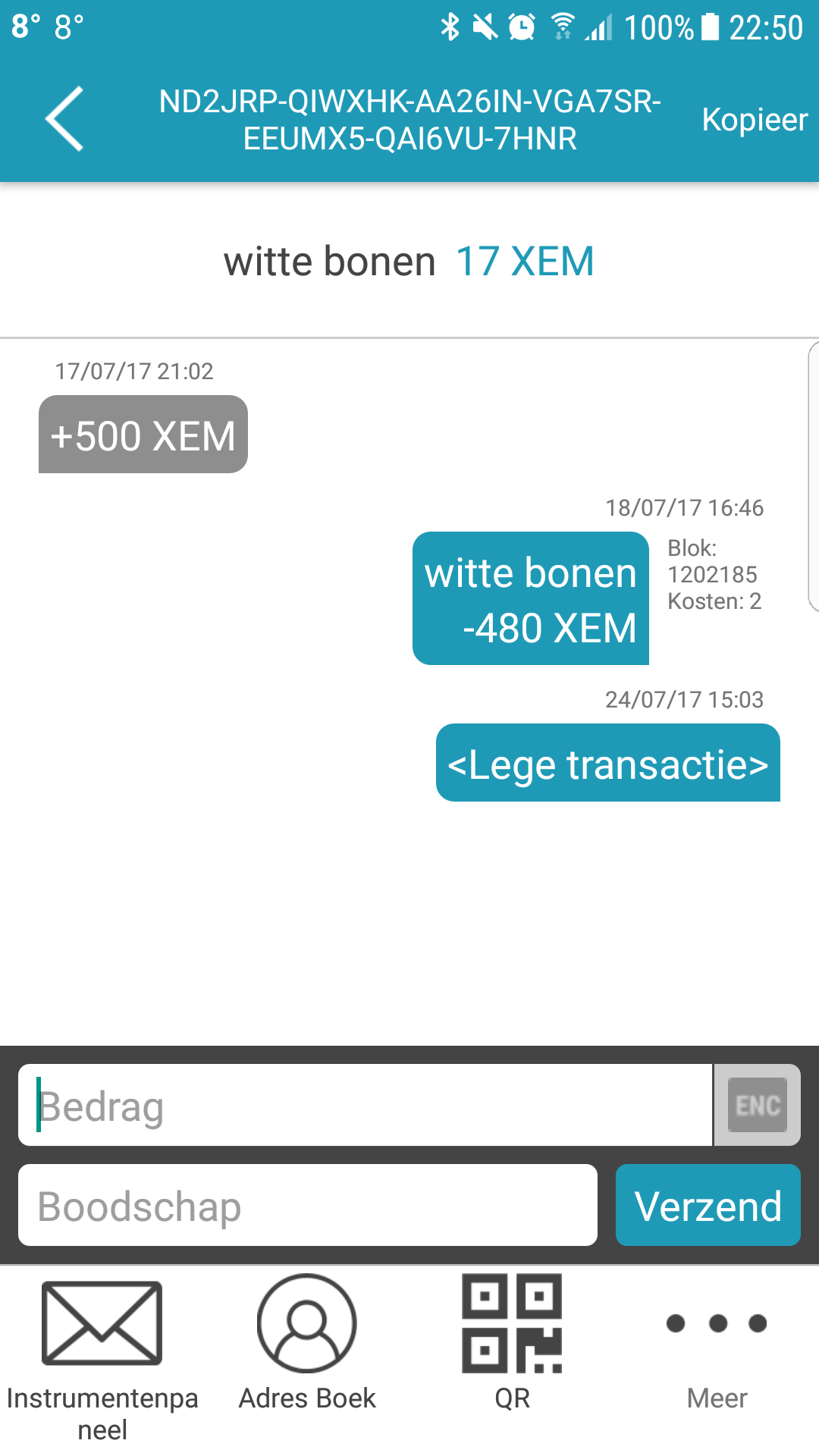Image resolution: width=819 pixels, height=1456 pixels.
Task: Toggle the ENC encryption button
Action: pos(758,1105)
